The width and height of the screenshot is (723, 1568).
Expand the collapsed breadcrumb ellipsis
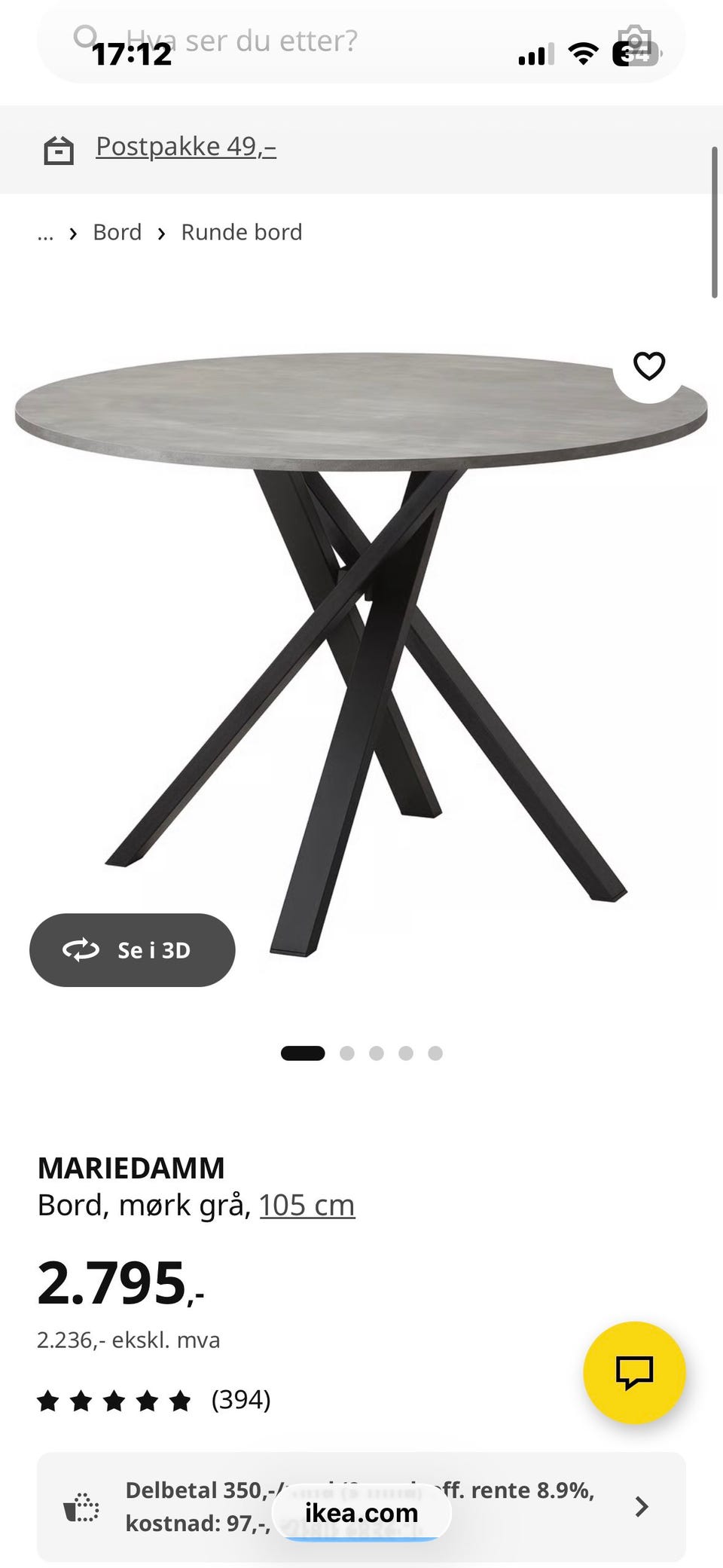click(x=45, y=234)
